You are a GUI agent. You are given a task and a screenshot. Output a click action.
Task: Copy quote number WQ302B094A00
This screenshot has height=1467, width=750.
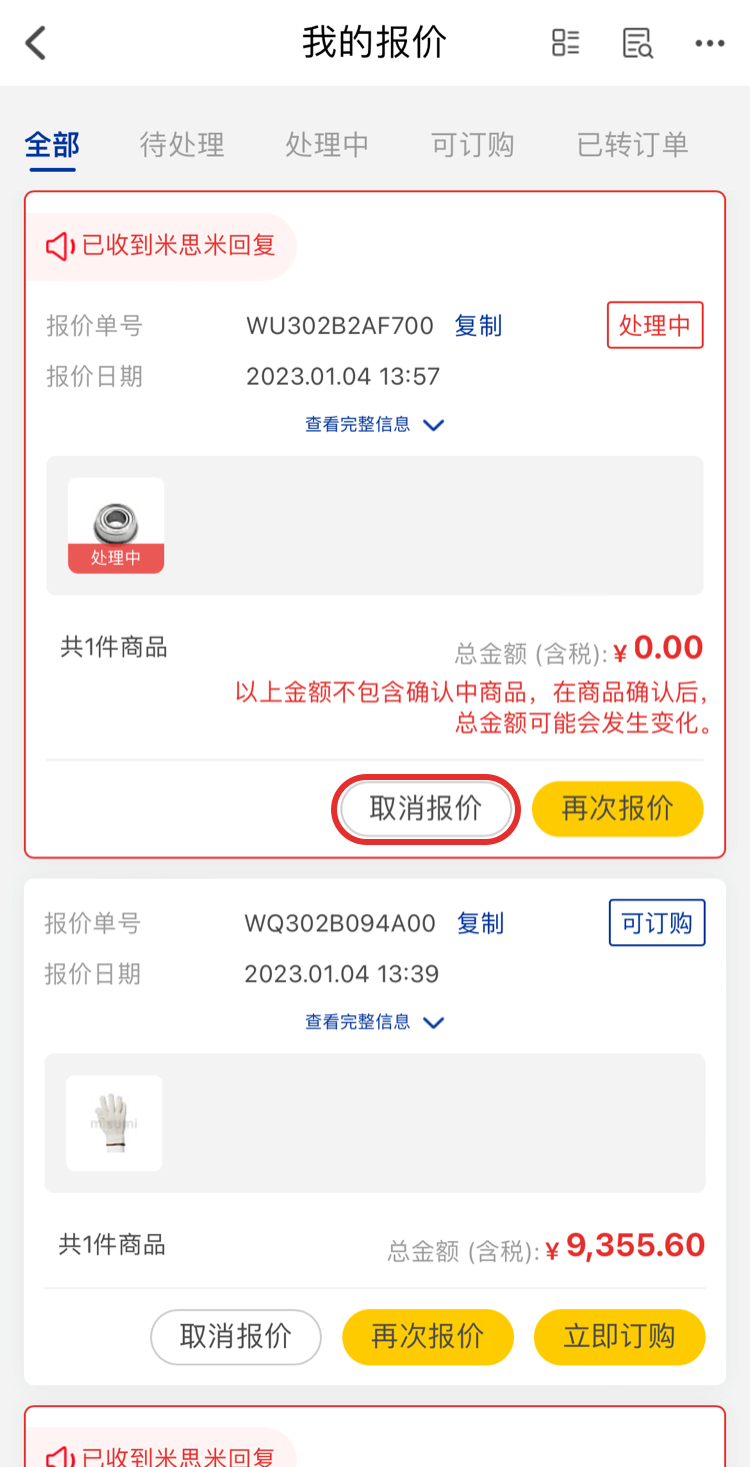pyautogui.click(x=480, y=924)
